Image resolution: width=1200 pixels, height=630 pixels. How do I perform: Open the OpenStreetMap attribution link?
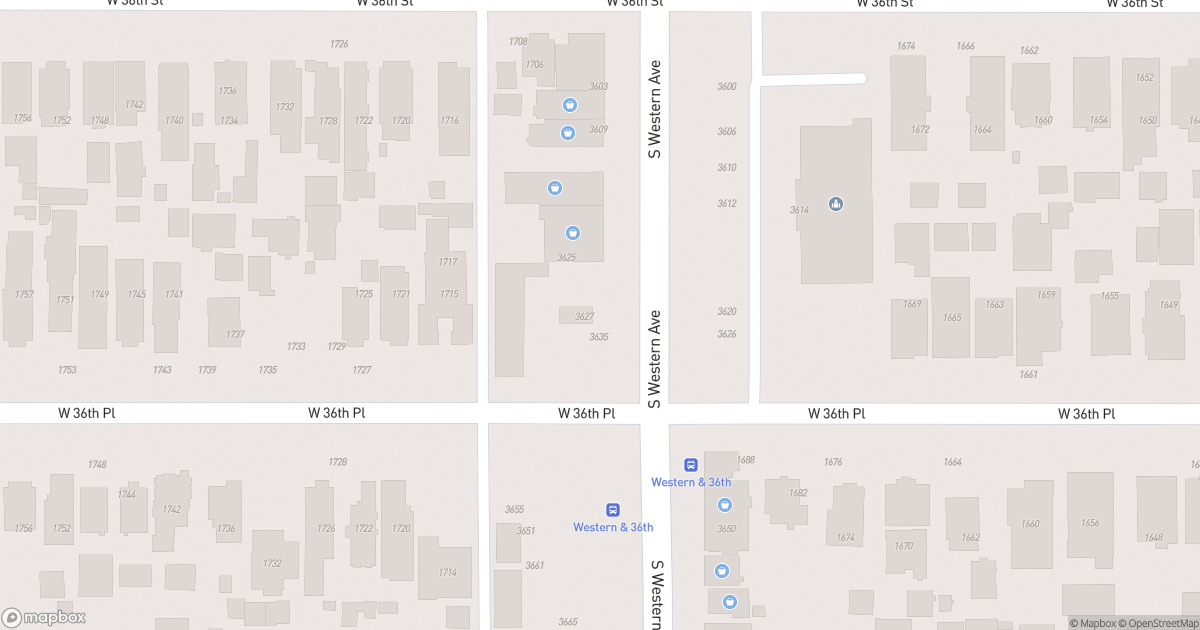[1160, 623]
